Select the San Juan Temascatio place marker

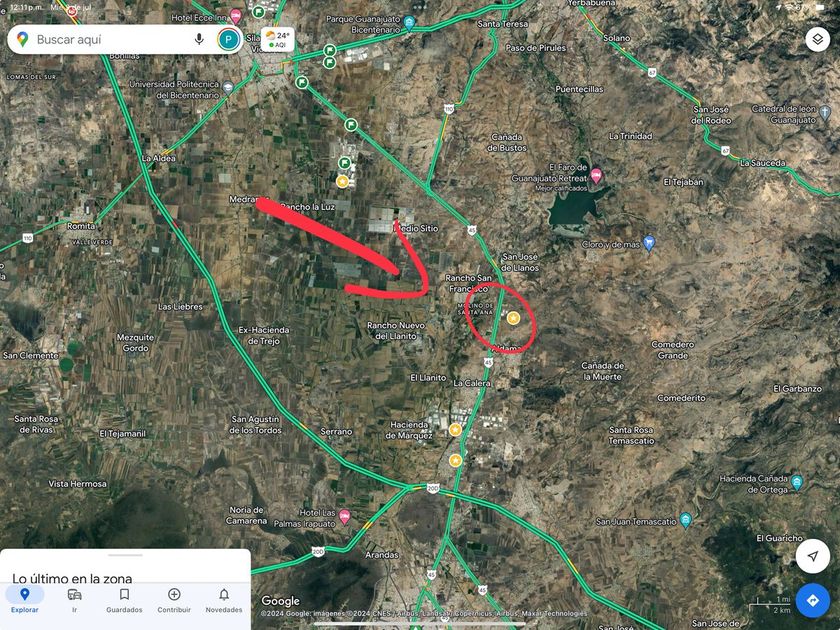click(x=685, y=520)
